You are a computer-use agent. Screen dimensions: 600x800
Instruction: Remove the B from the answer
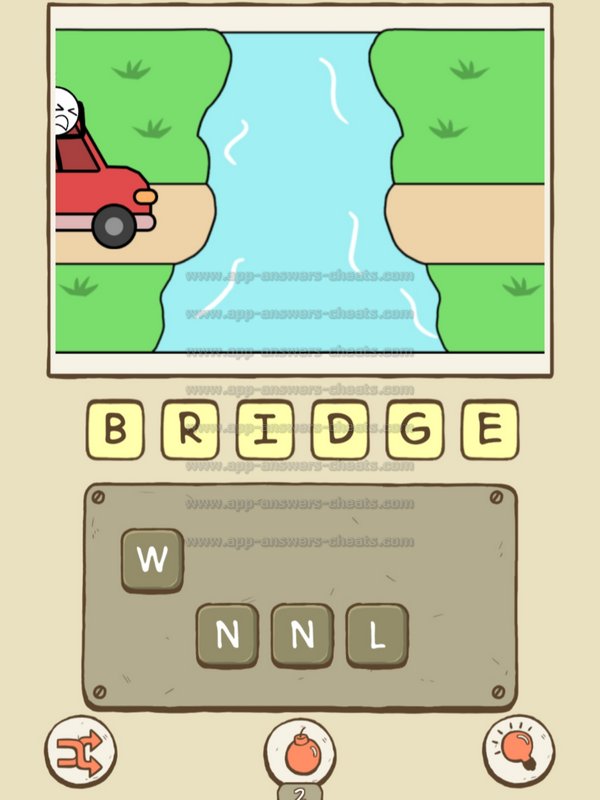[115, 430]
